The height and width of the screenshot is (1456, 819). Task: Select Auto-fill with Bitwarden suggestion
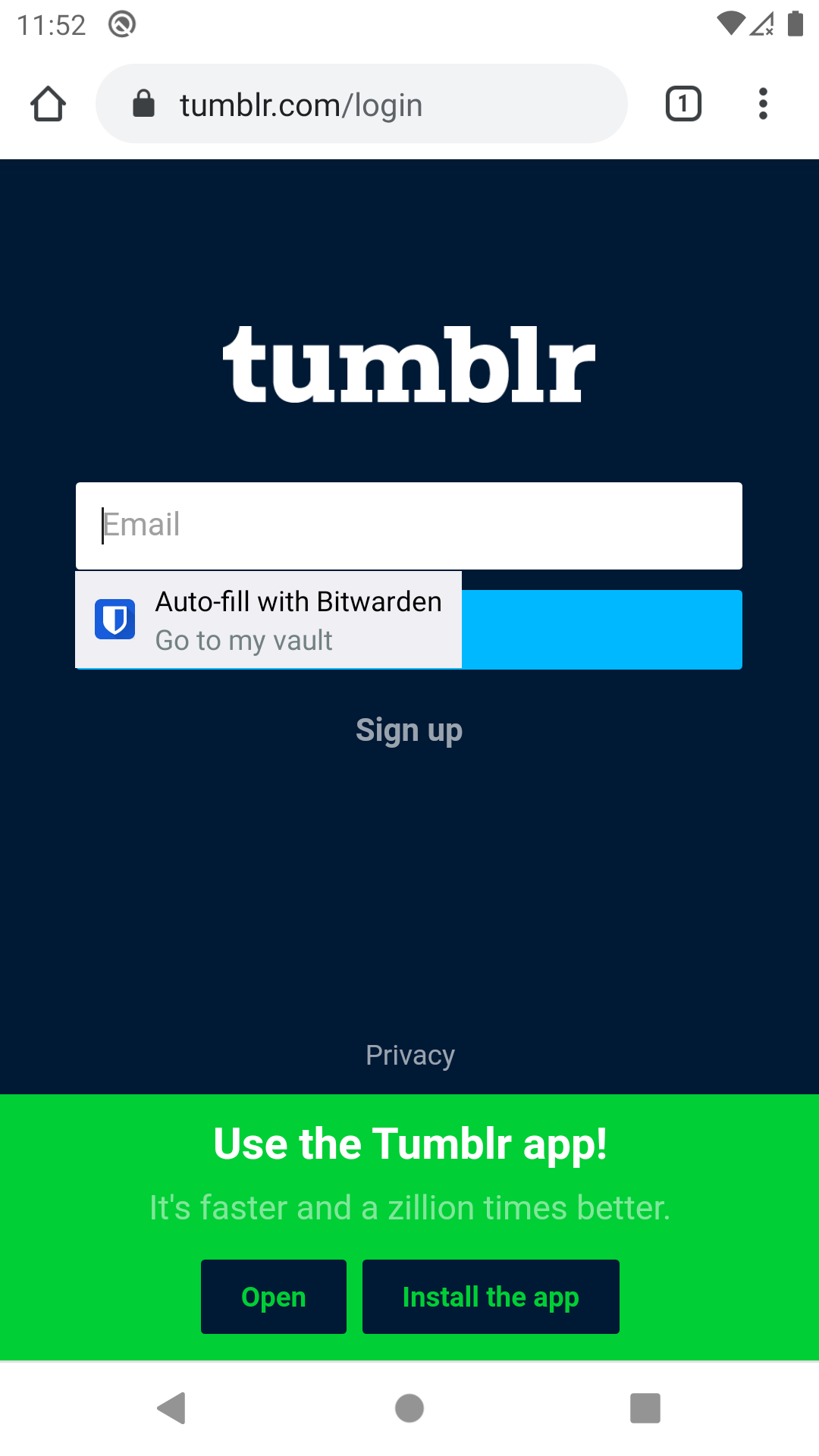pos(268,620)
